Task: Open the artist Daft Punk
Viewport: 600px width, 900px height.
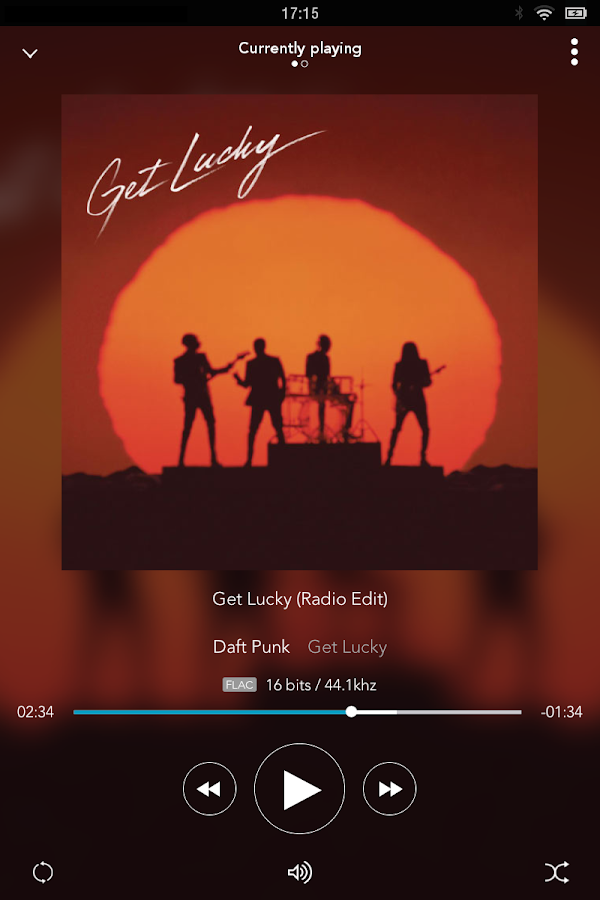Action: (251, 647)
